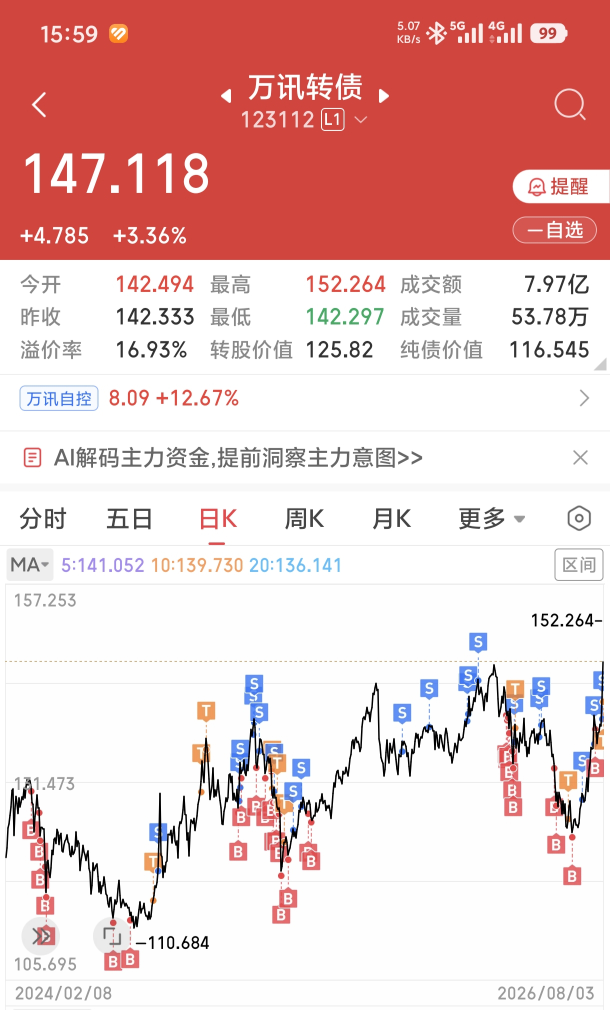Open the search magnifier icon
Screen dimensions: 610x1010
tap(570, 104)
